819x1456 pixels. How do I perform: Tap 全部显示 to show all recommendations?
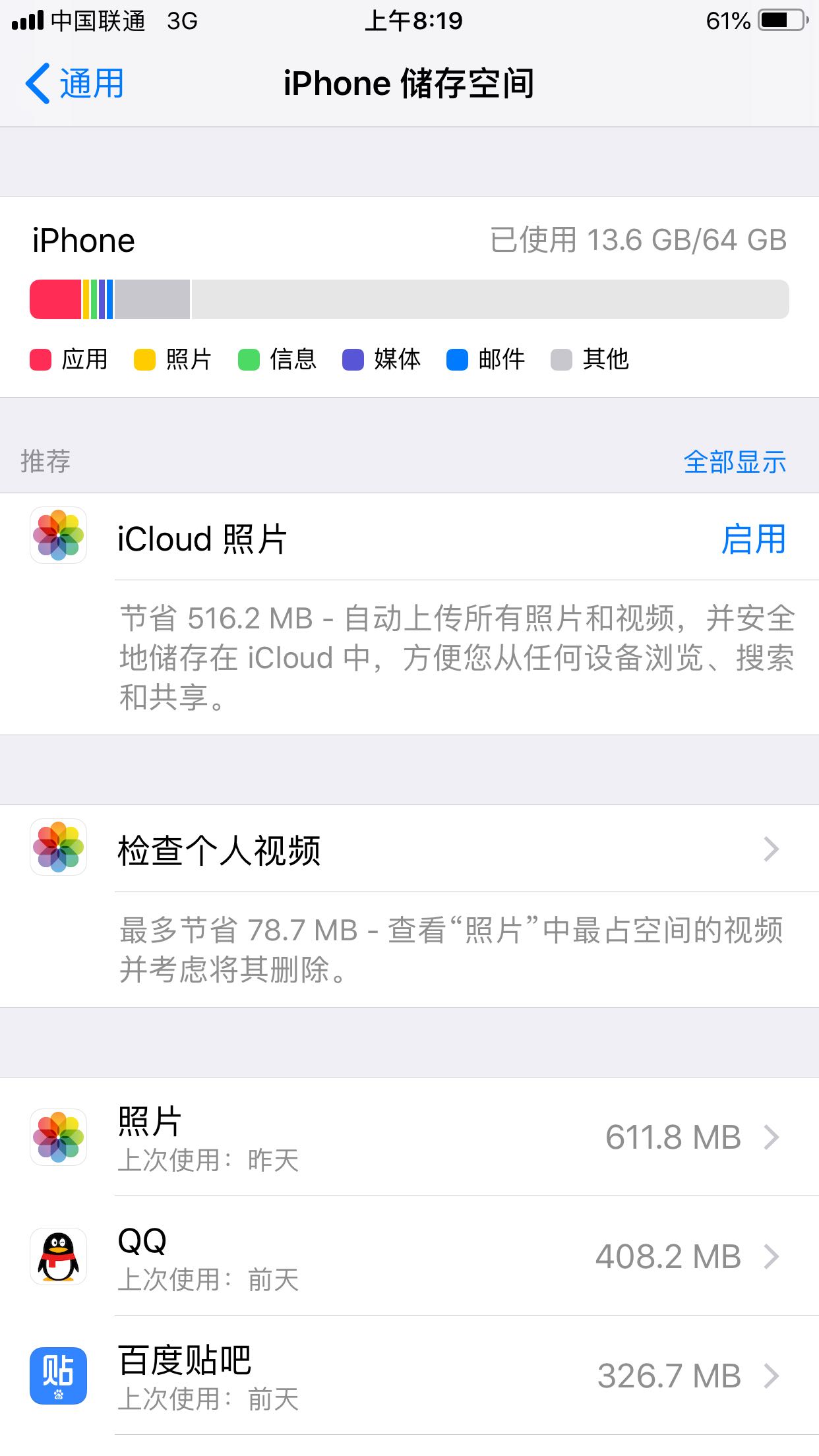[x=734, y=462]
